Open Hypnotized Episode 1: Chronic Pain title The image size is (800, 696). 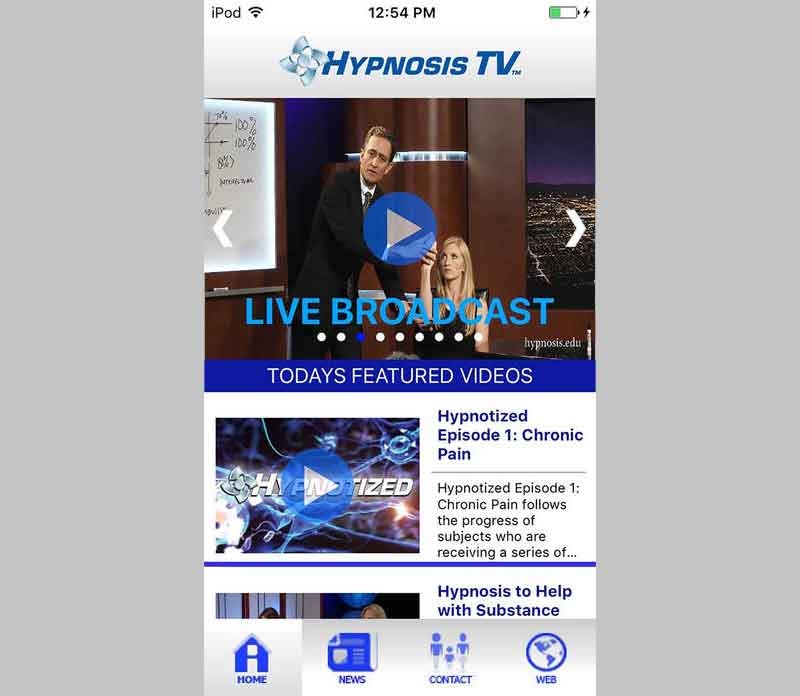click(510, 435)
